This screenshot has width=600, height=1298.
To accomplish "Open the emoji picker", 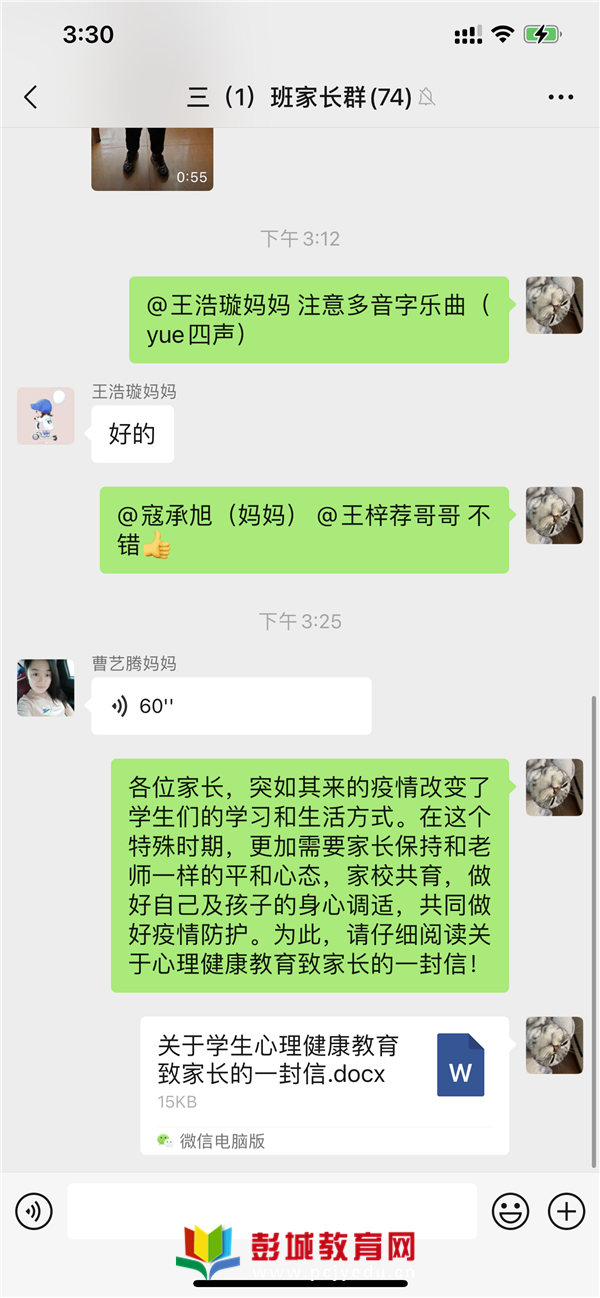I will pos(510,1212).
